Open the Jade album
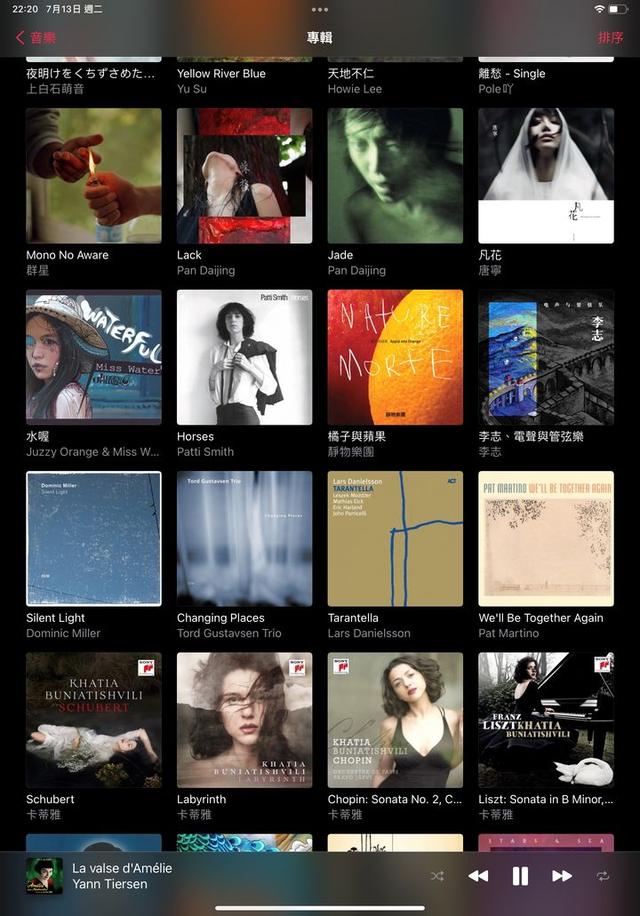Screen dimensions: 640x916 point(395,176)
